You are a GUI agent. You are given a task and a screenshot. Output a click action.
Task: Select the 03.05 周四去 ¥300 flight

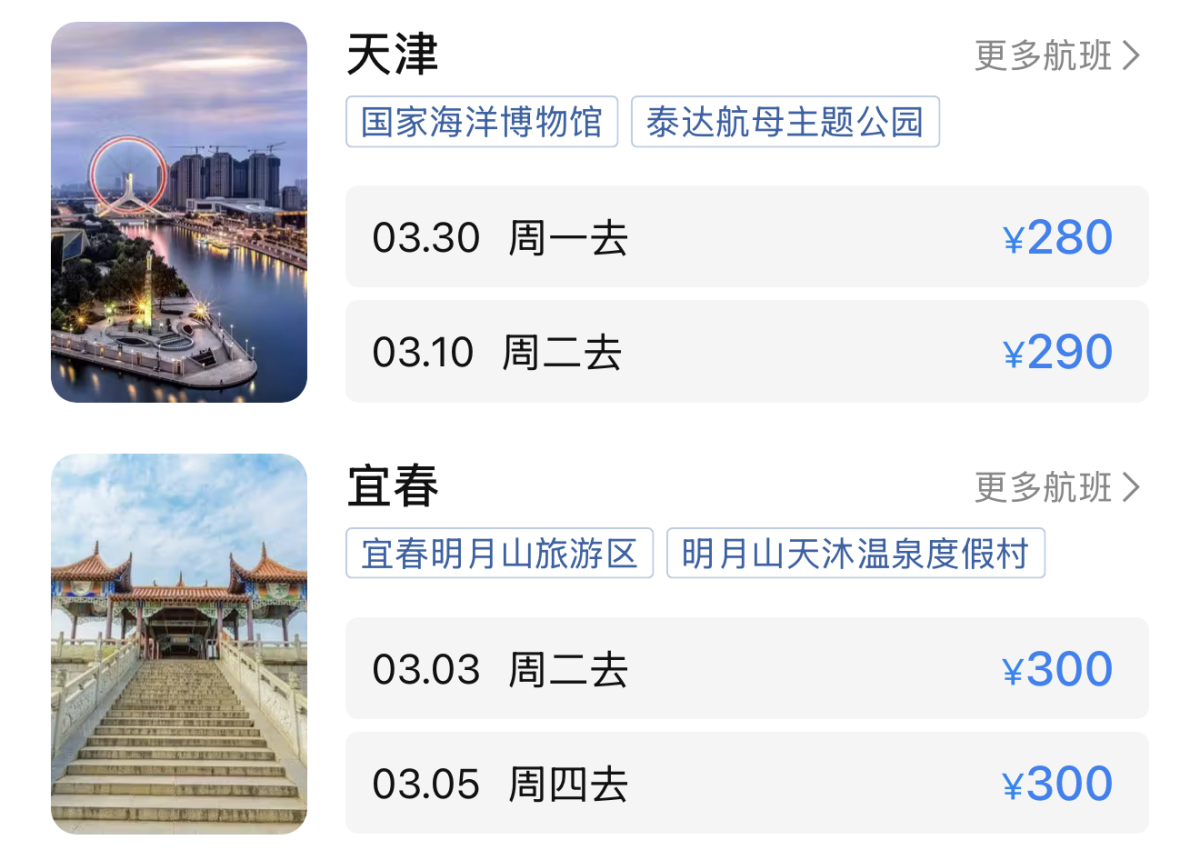[746, 783]
